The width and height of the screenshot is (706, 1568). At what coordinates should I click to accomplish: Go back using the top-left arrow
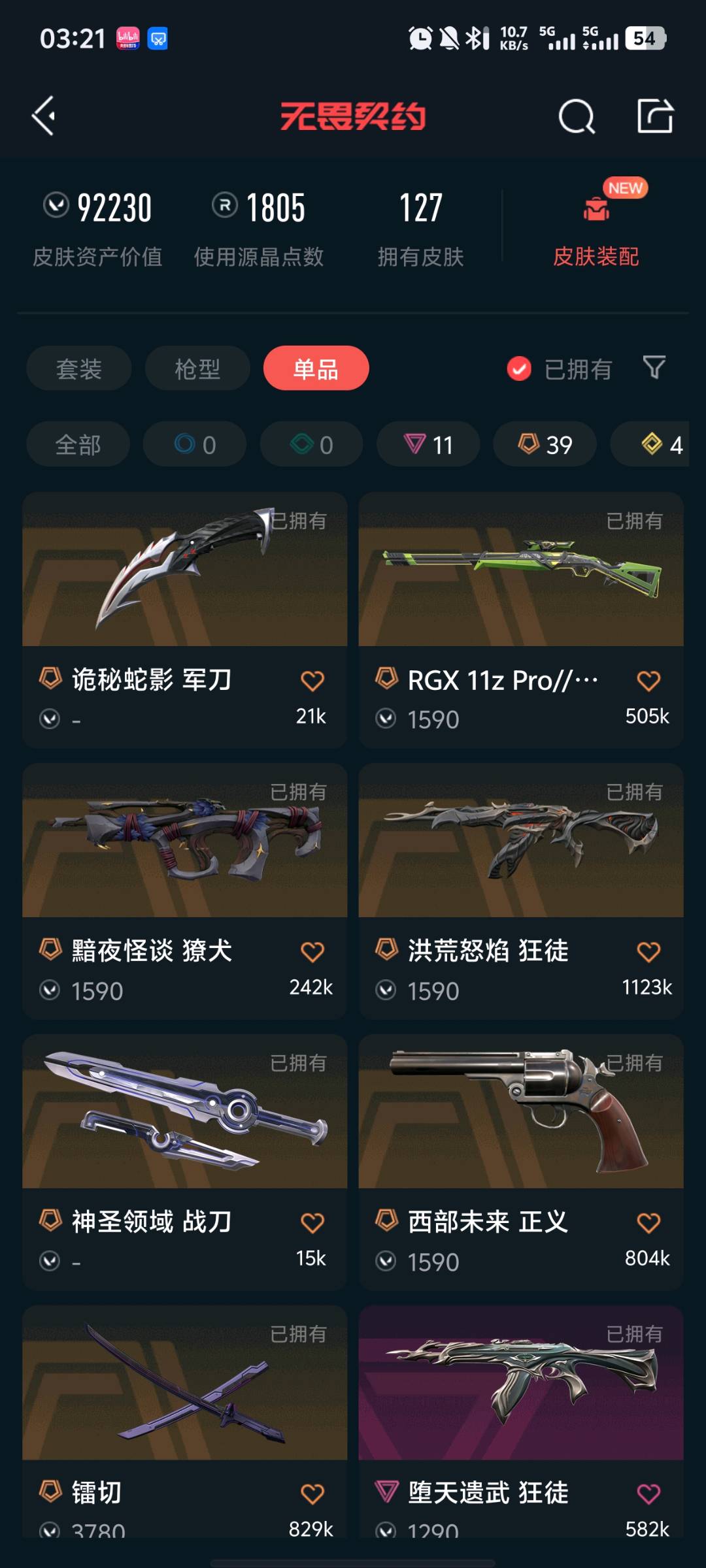(44, 116)
